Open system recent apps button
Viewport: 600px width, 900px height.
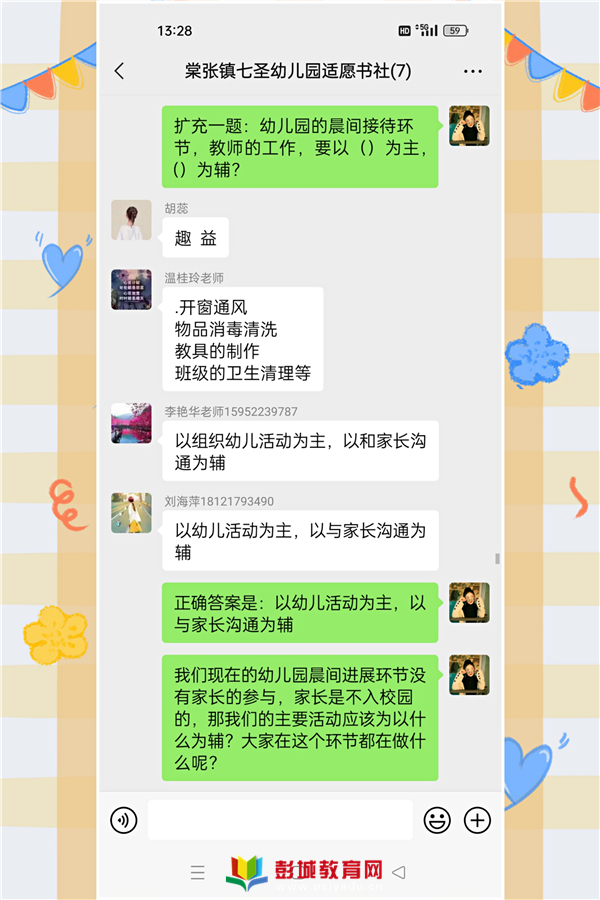tap(197, 872)
